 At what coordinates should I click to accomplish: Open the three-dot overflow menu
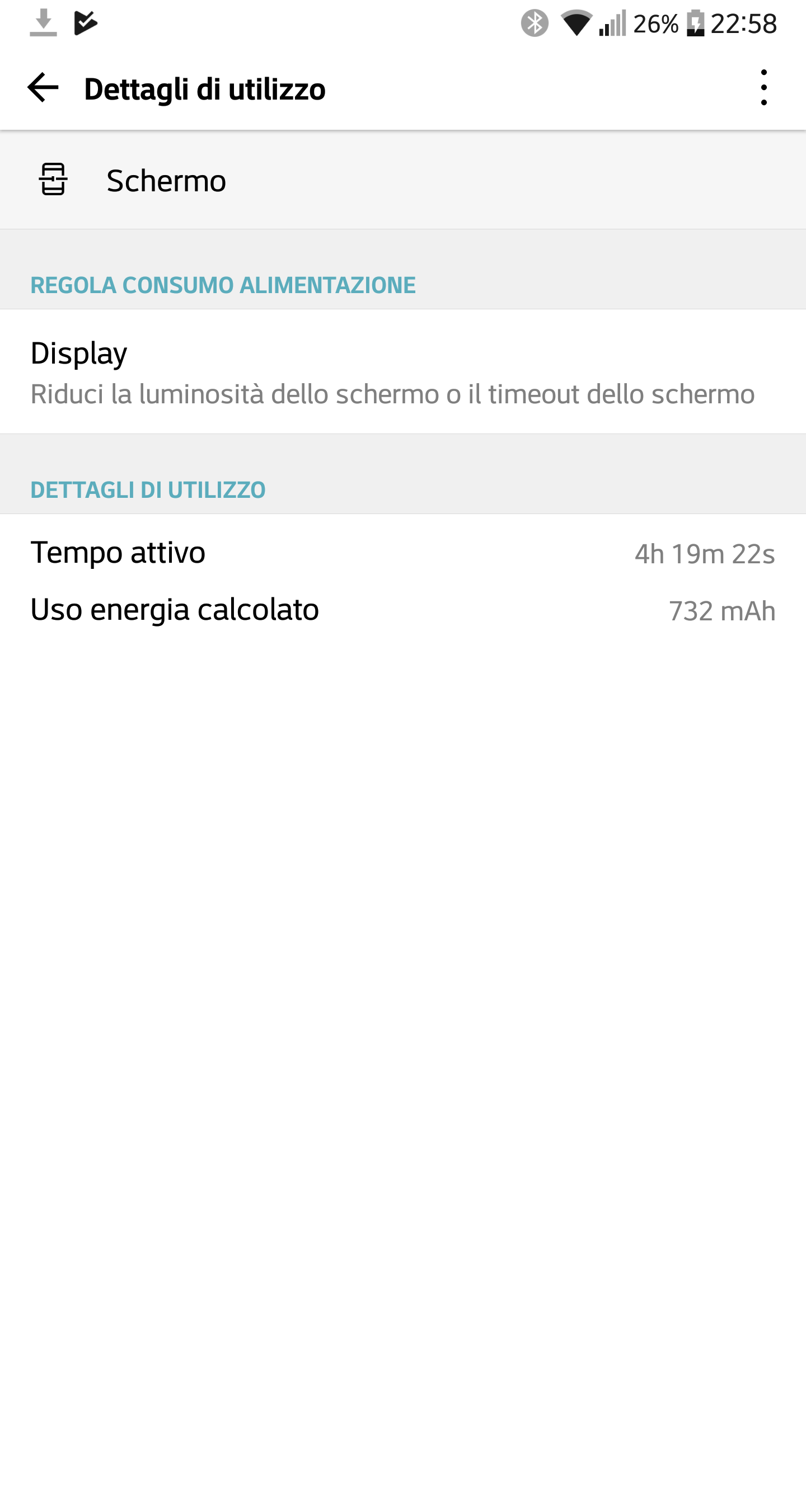click(x=763, y=88)
